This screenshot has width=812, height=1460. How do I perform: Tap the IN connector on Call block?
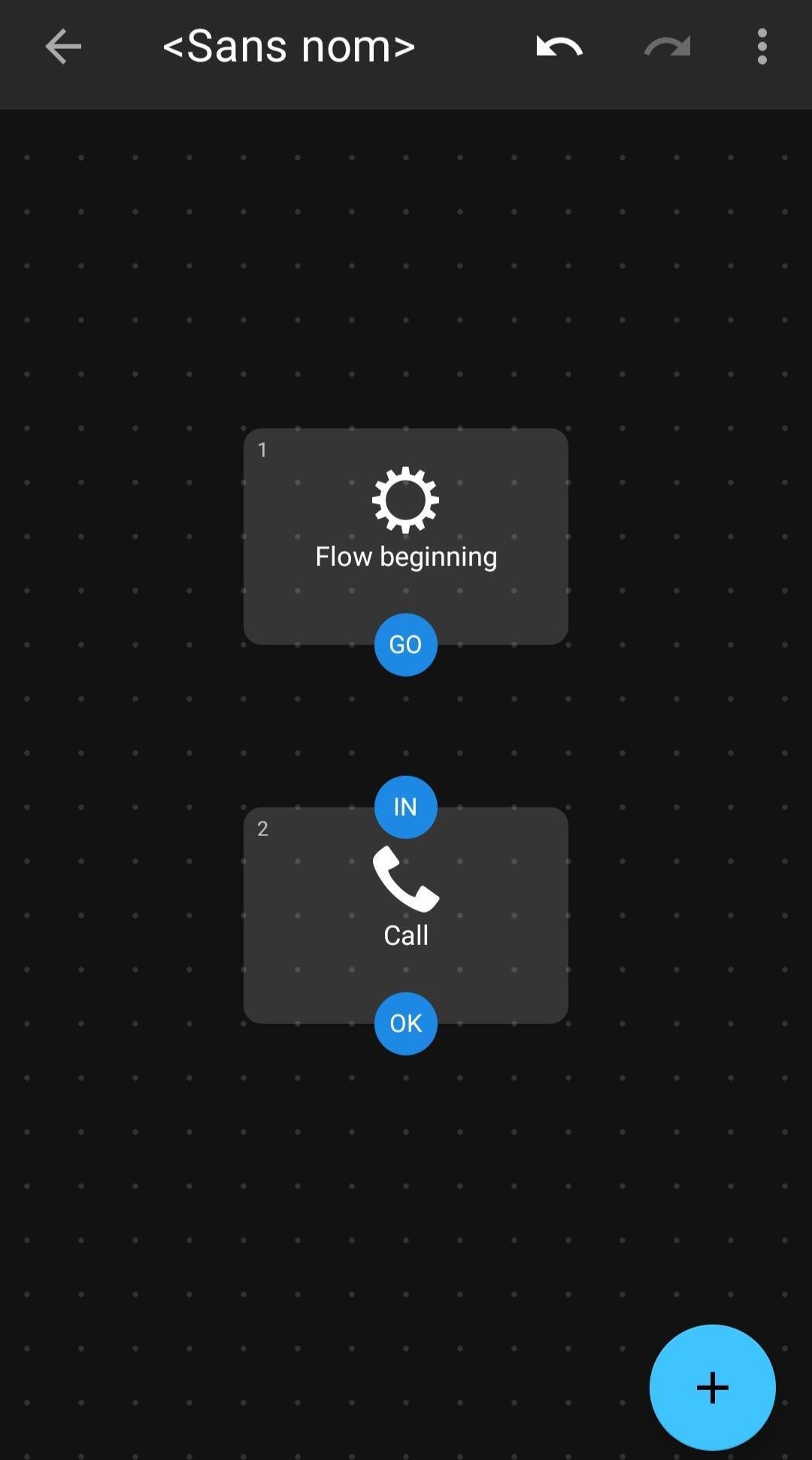tap(406, 807)
